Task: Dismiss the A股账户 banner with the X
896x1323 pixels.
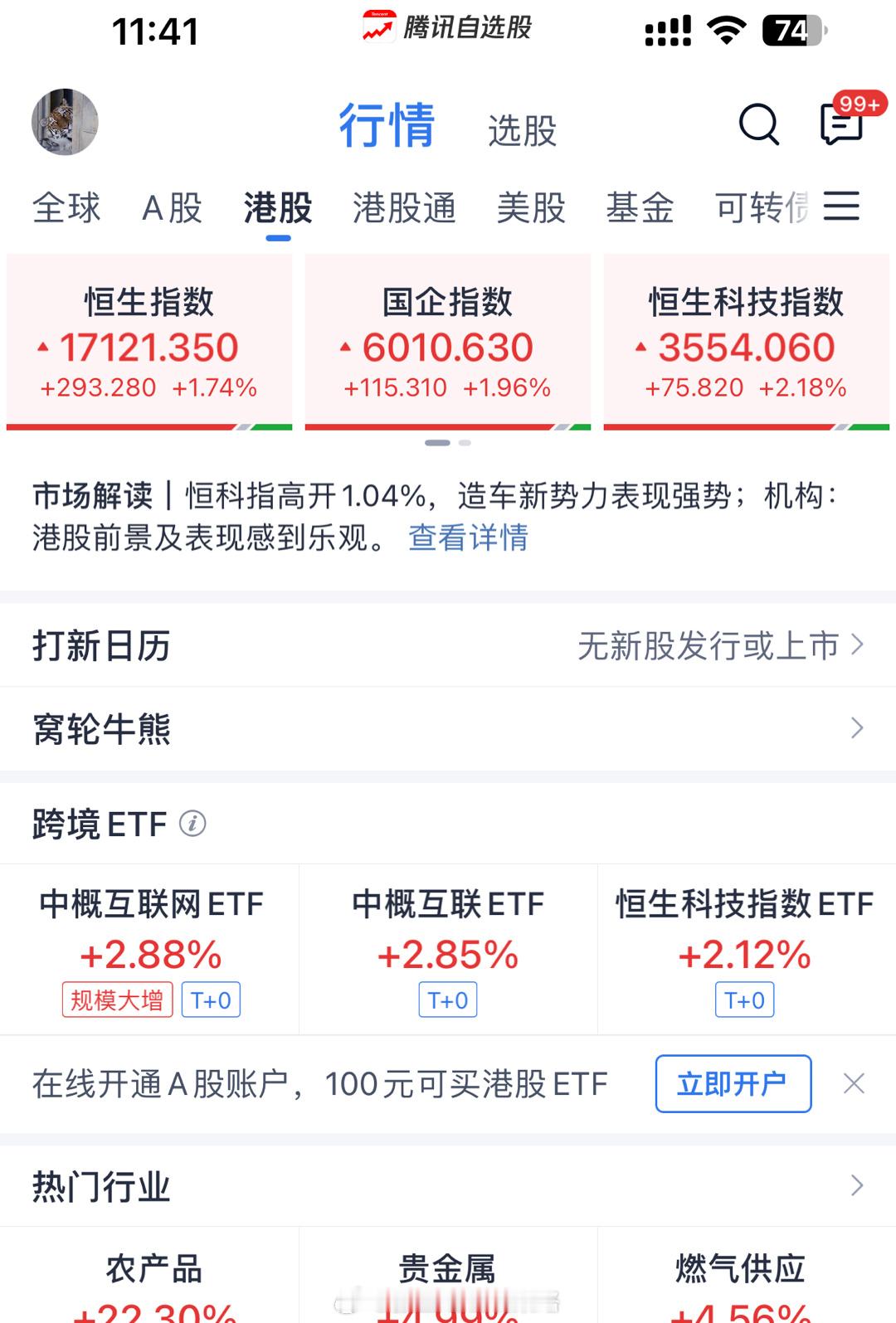Action: (x=855, y=1083)
